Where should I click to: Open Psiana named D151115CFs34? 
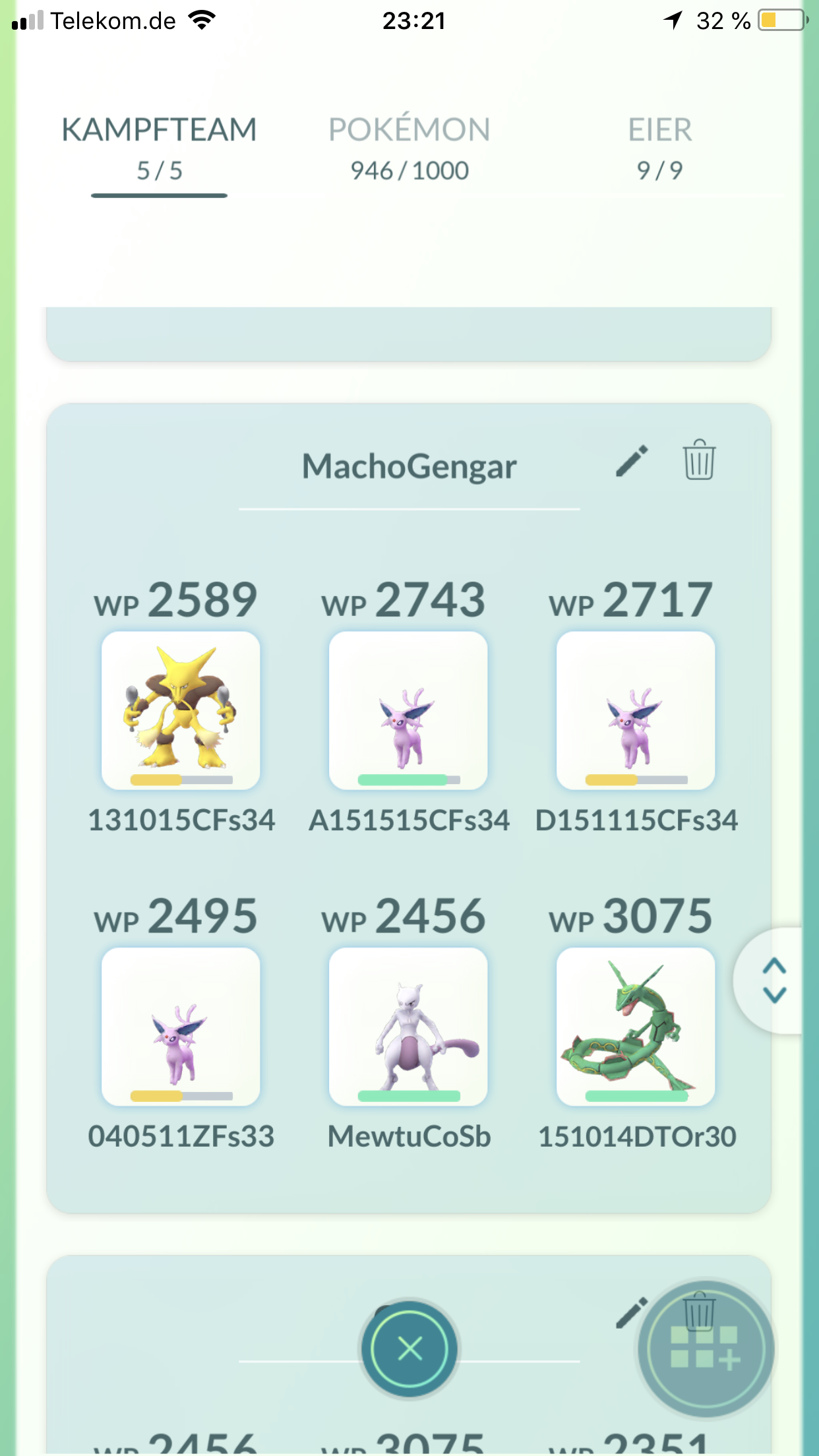click(636, 710)
